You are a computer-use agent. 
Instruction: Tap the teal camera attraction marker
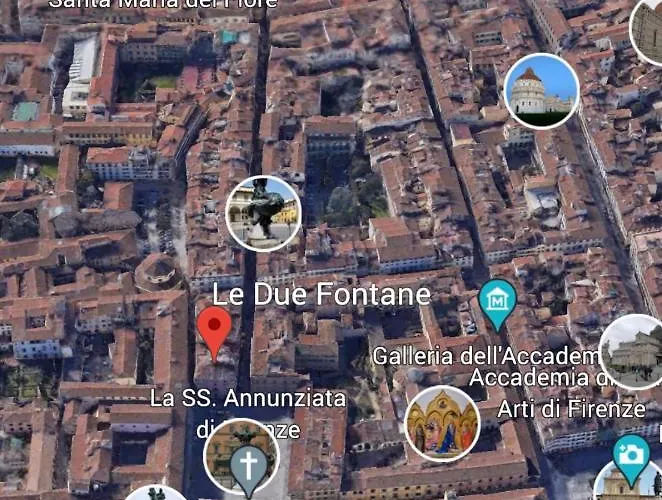coord(631,455)
